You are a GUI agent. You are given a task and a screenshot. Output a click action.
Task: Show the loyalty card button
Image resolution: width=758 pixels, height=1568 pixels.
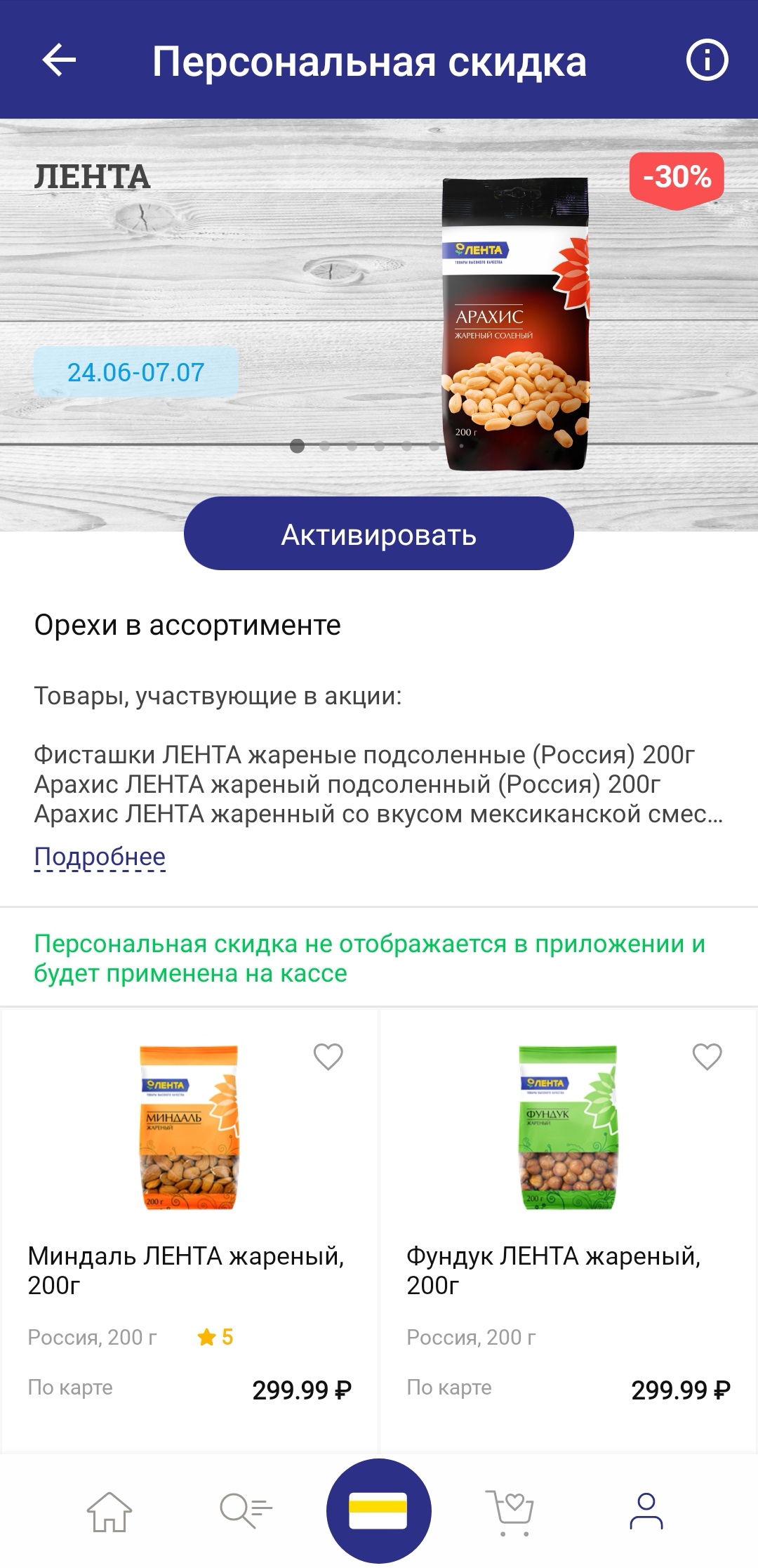pyautogui.click(x=379, y=1510)
